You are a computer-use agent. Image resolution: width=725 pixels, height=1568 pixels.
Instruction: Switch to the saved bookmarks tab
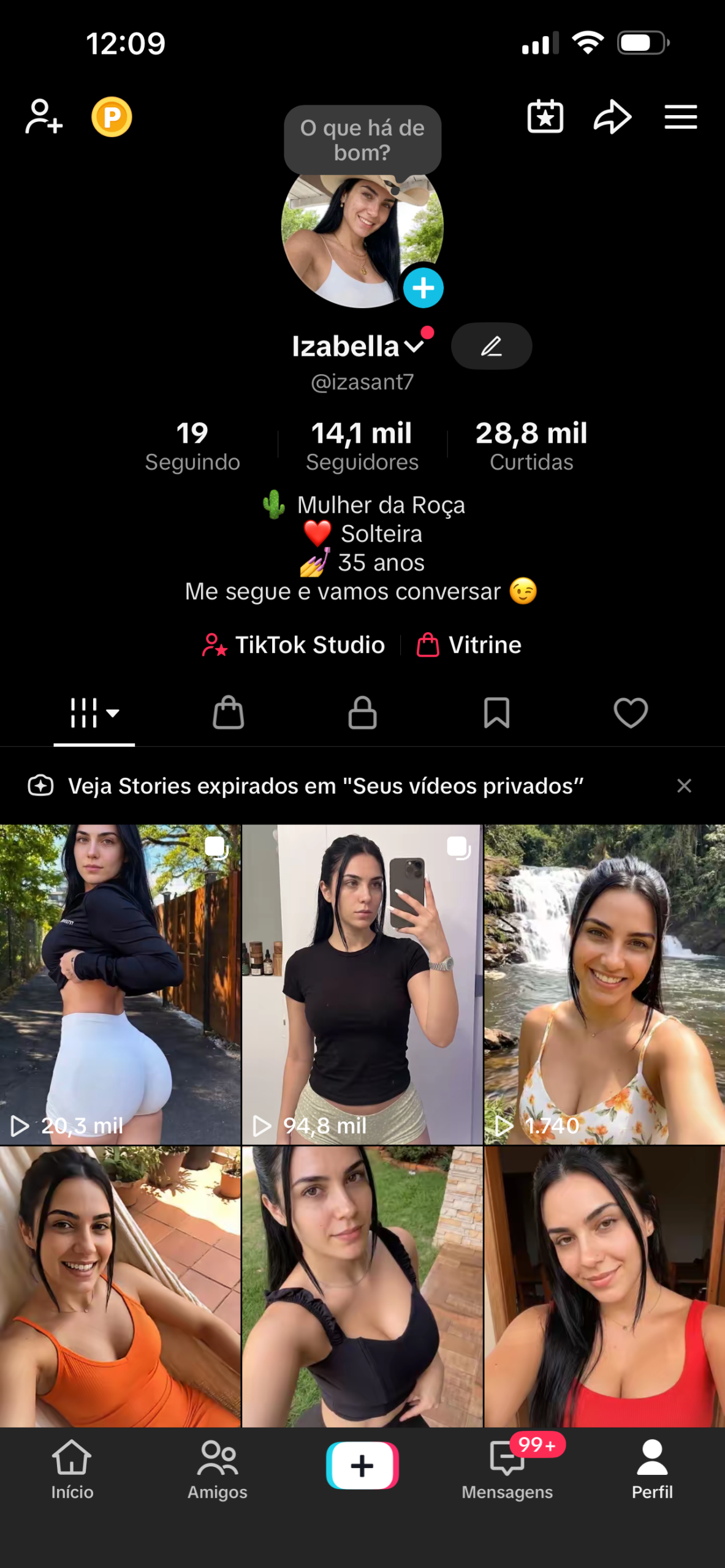pyautogui.click(x=496, y=713)
